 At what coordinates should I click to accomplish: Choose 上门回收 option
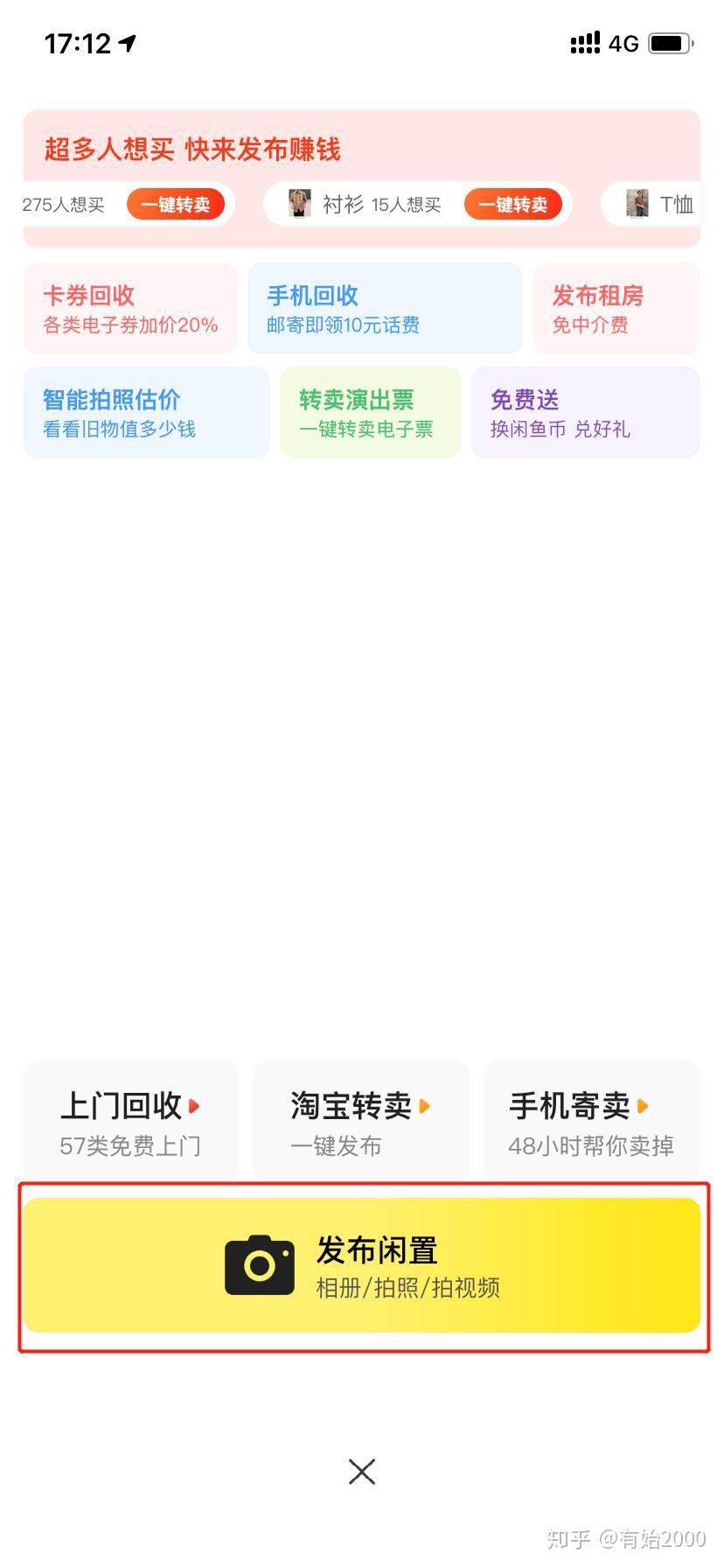click(x=131, y=1122)
